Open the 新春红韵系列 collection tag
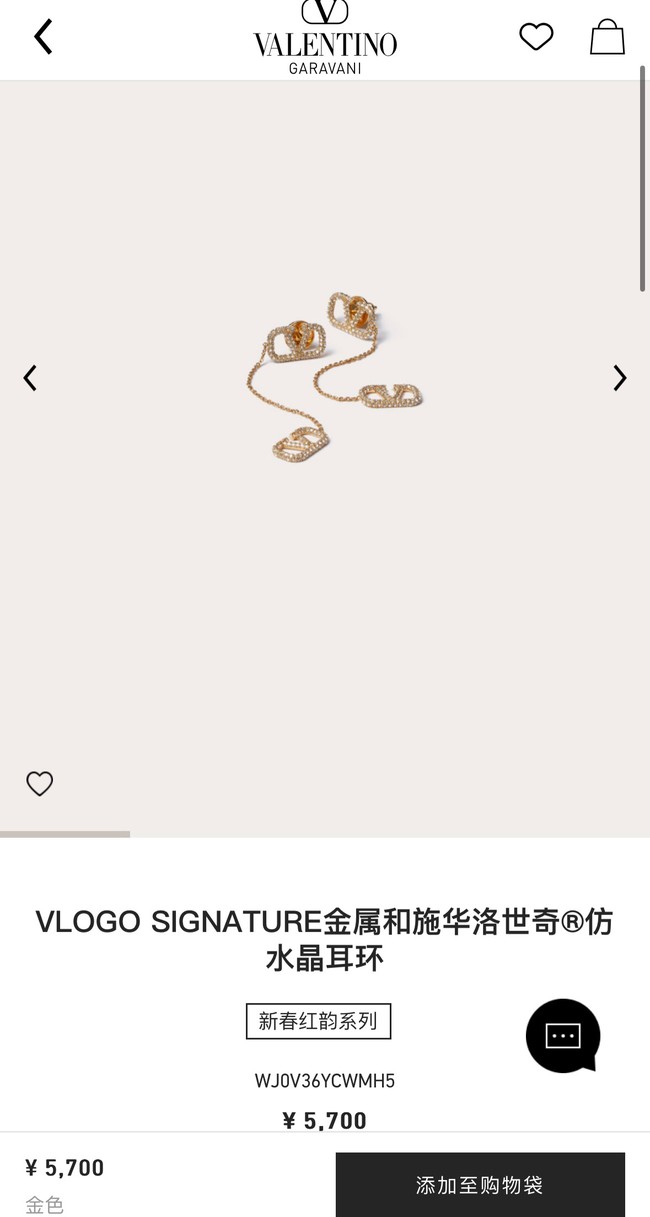The height and width of the screenshot is (1217, 650). [x=318, y=1021]
